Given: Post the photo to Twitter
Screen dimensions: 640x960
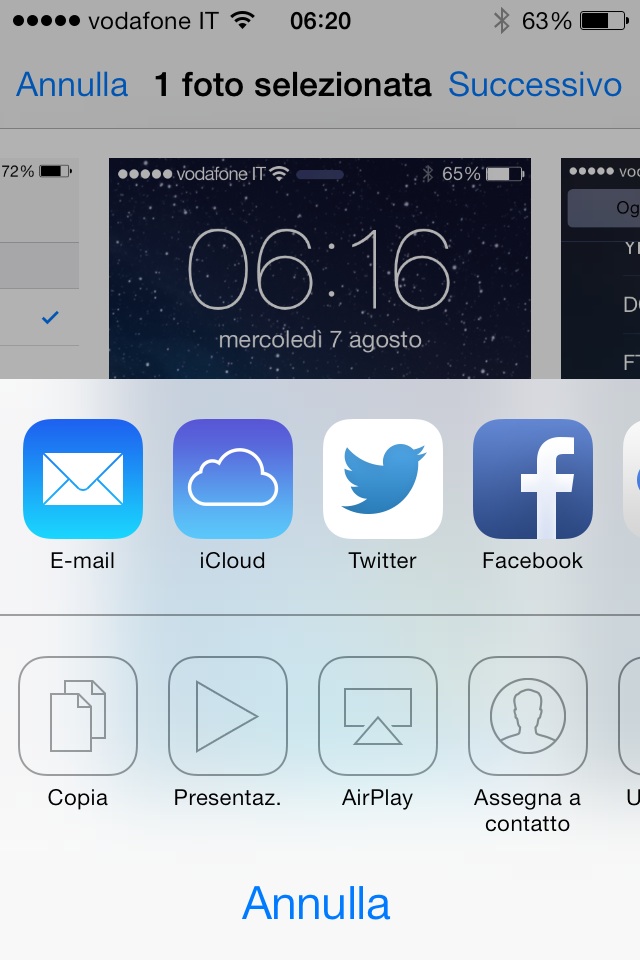Looking at the screenshot, I should pos(383,479).
